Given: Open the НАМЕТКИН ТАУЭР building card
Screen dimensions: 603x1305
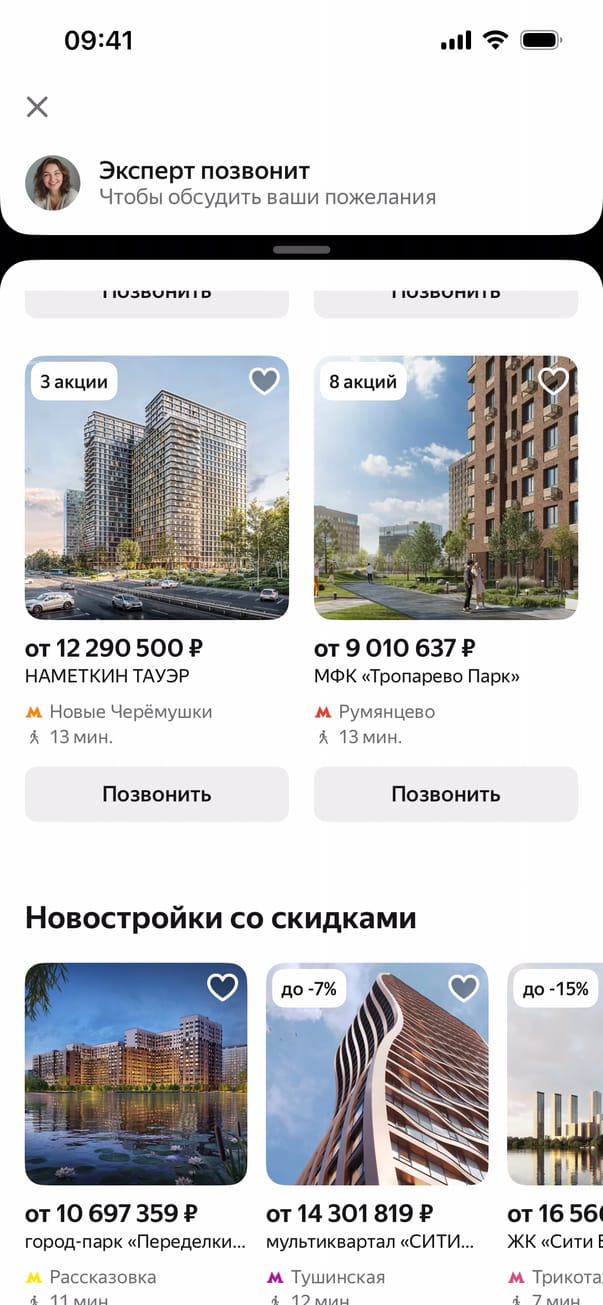Looking at the screenshot, I should point(156,488).
